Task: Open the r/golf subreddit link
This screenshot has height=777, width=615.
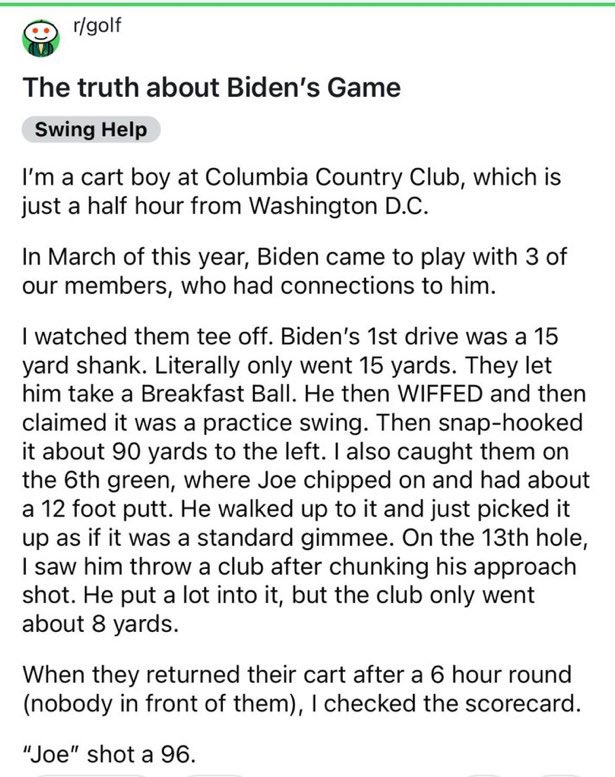Action: click(x=97, y=26)
